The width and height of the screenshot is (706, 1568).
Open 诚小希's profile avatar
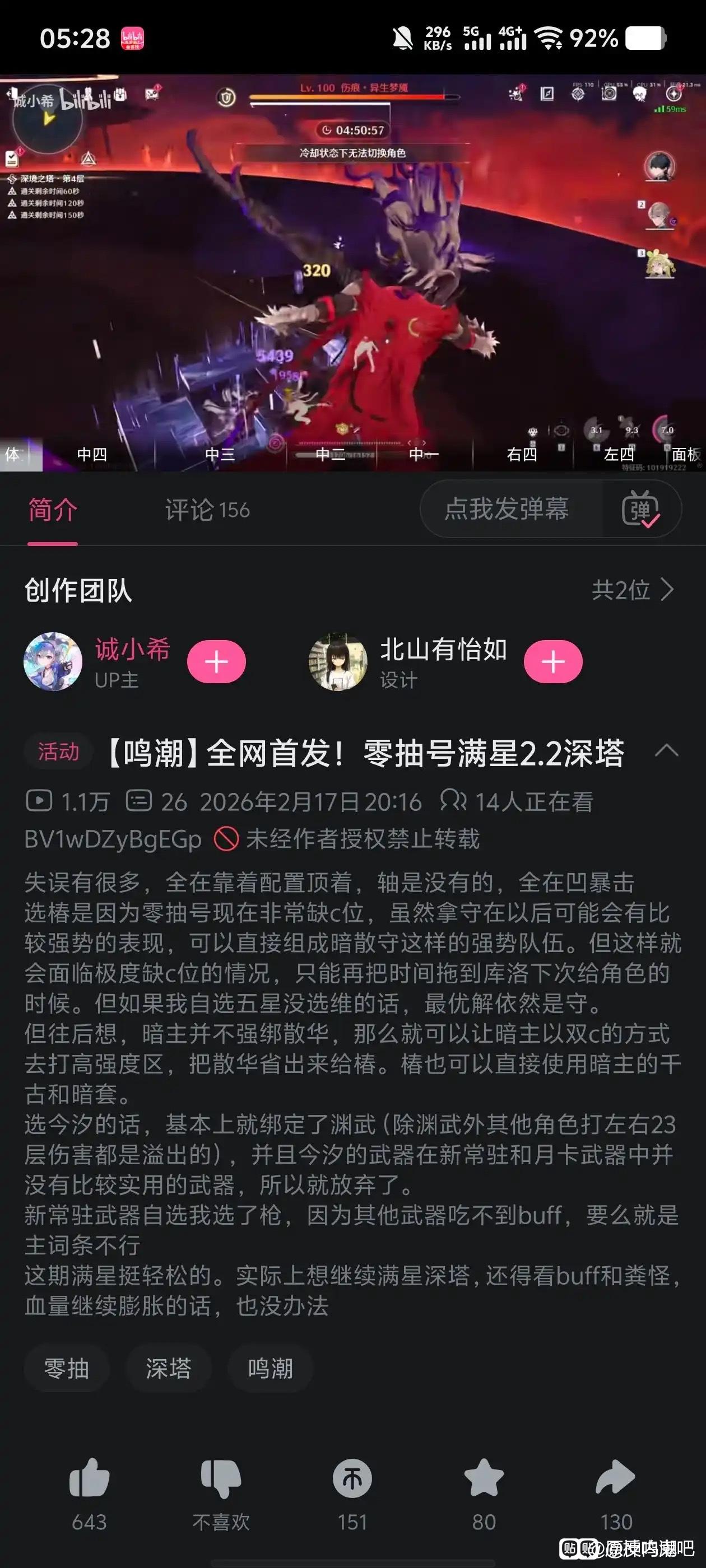click(53, 662)
